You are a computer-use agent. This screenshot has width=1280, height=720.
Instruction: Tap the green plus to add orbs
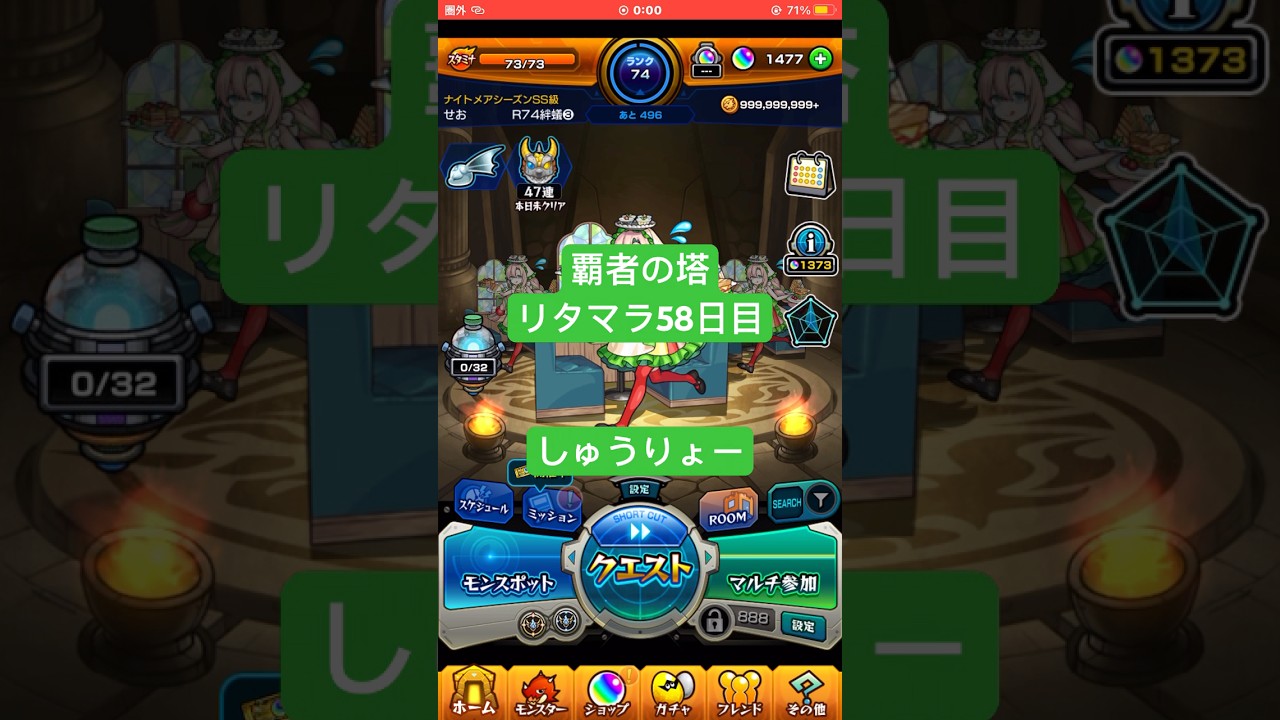point(820,59)
